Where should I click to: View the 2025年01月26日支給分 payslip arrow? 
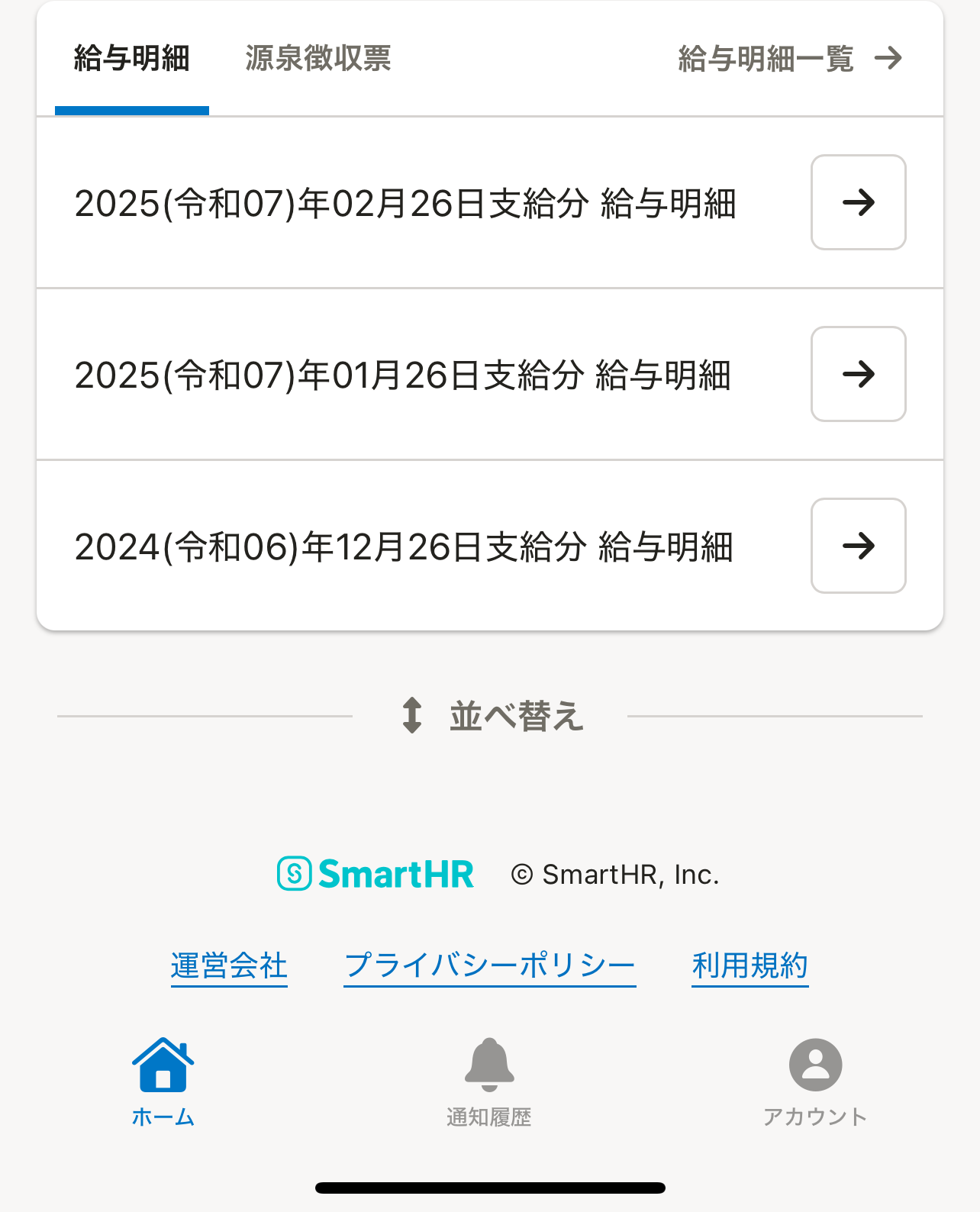[858, 374]
